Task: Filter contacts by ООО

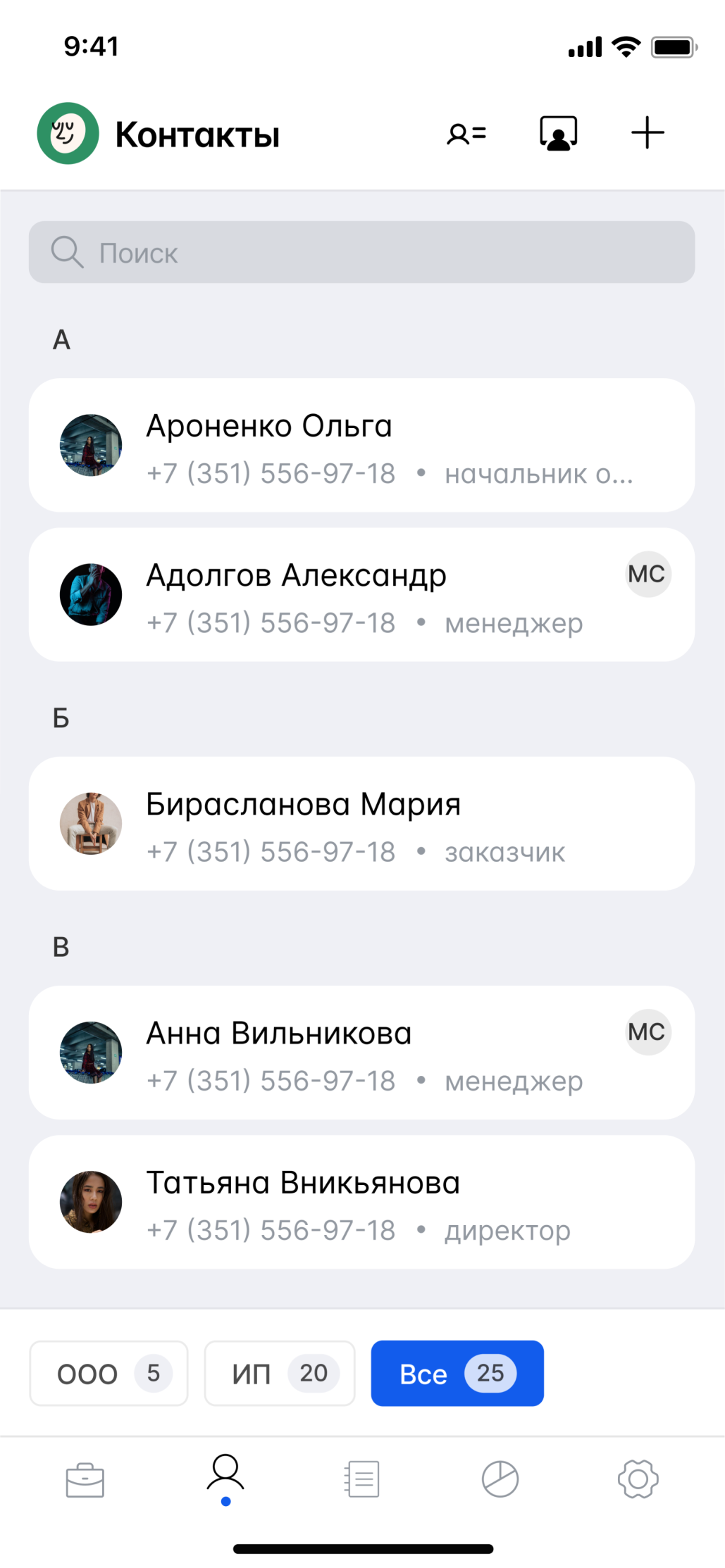Action: 109,1373
